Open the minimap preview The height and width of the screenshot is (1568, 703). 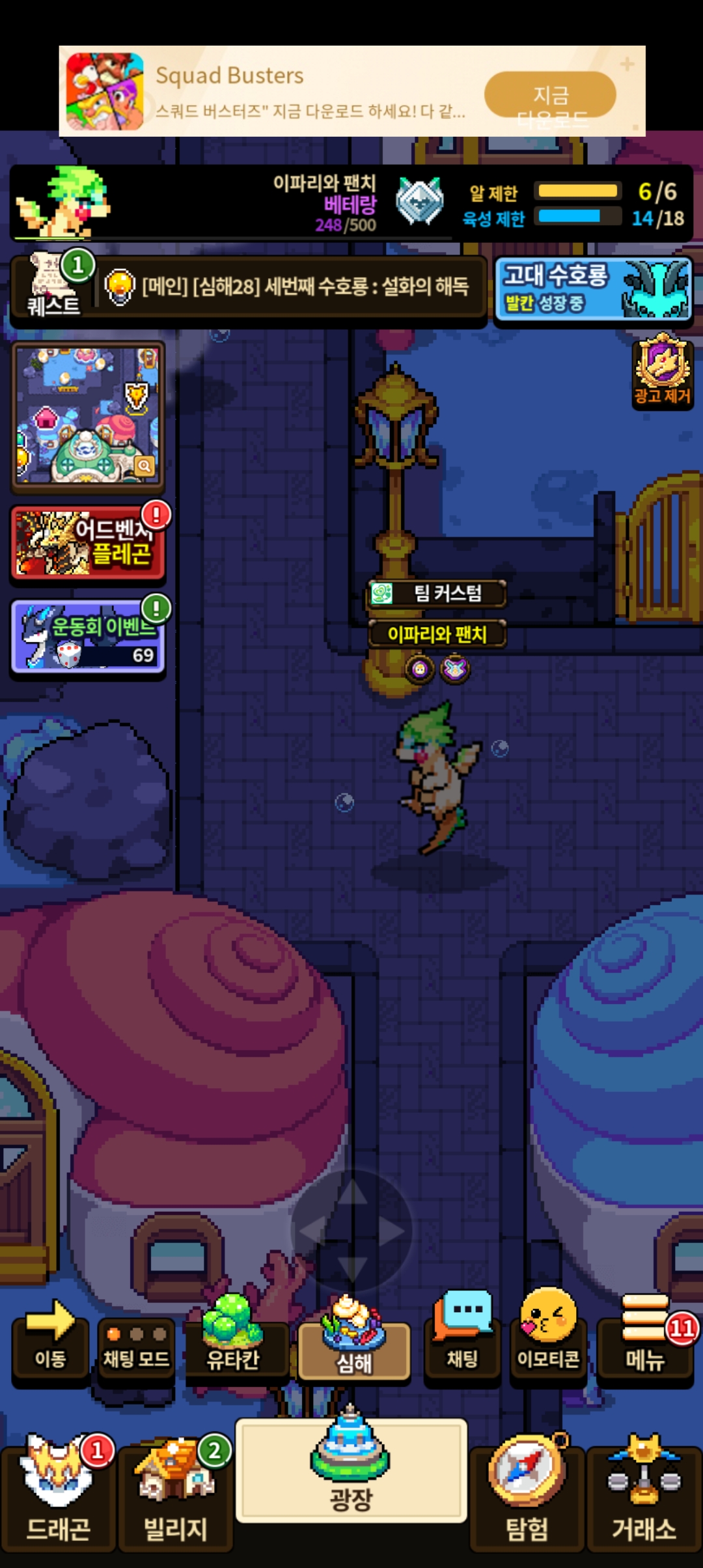(87, 415)
